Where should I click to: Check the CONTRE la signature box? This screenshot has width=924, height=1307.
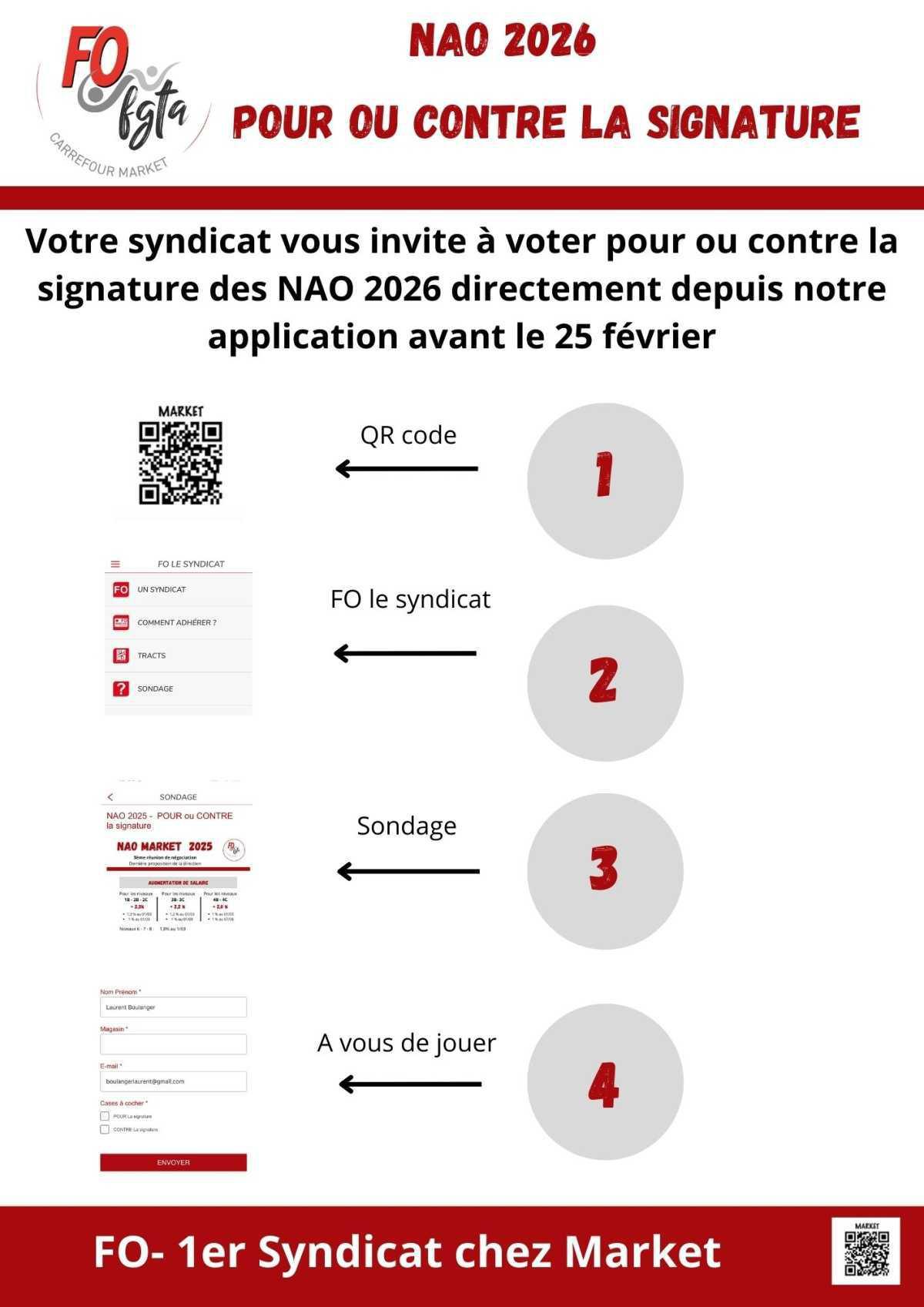(105, 1130)
